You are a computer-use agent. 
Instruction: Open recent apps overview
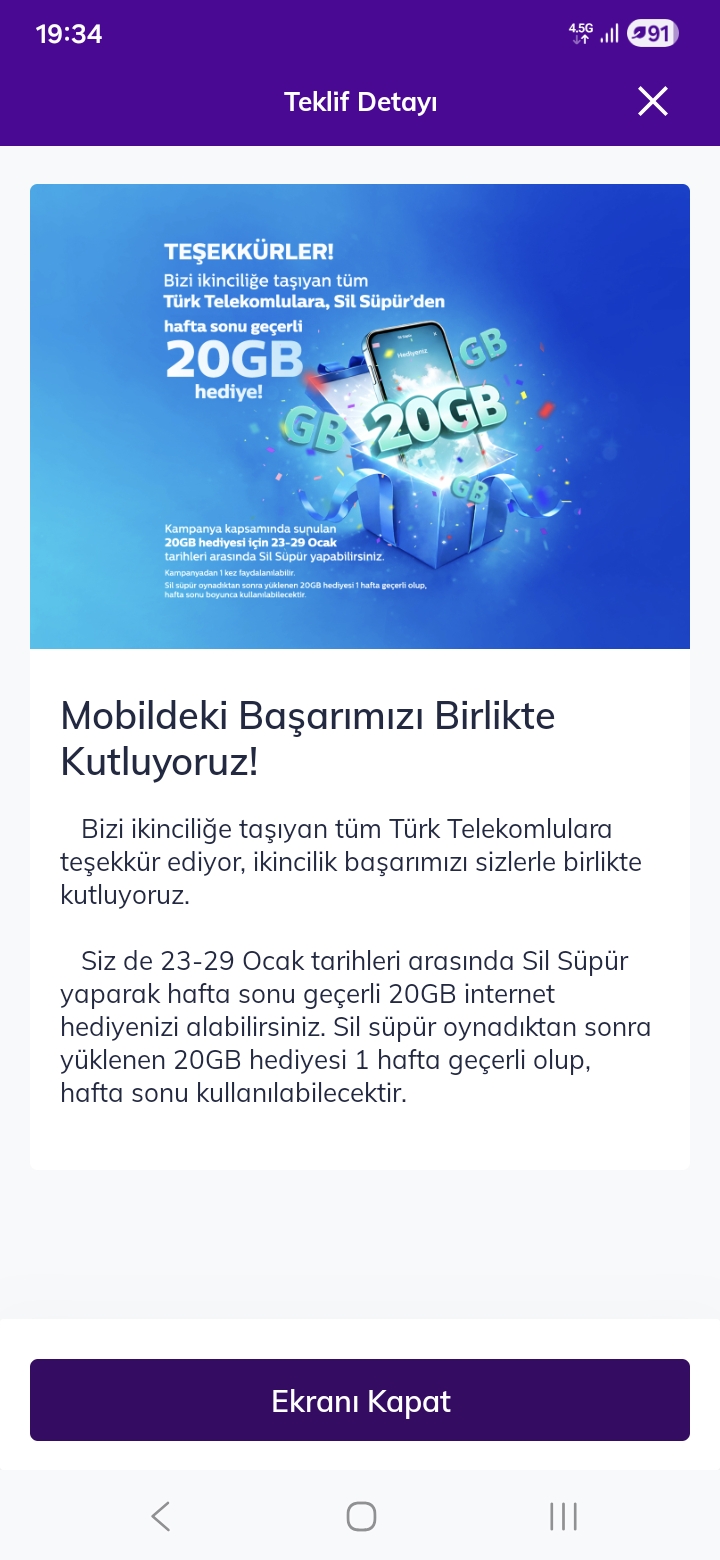563,1517
